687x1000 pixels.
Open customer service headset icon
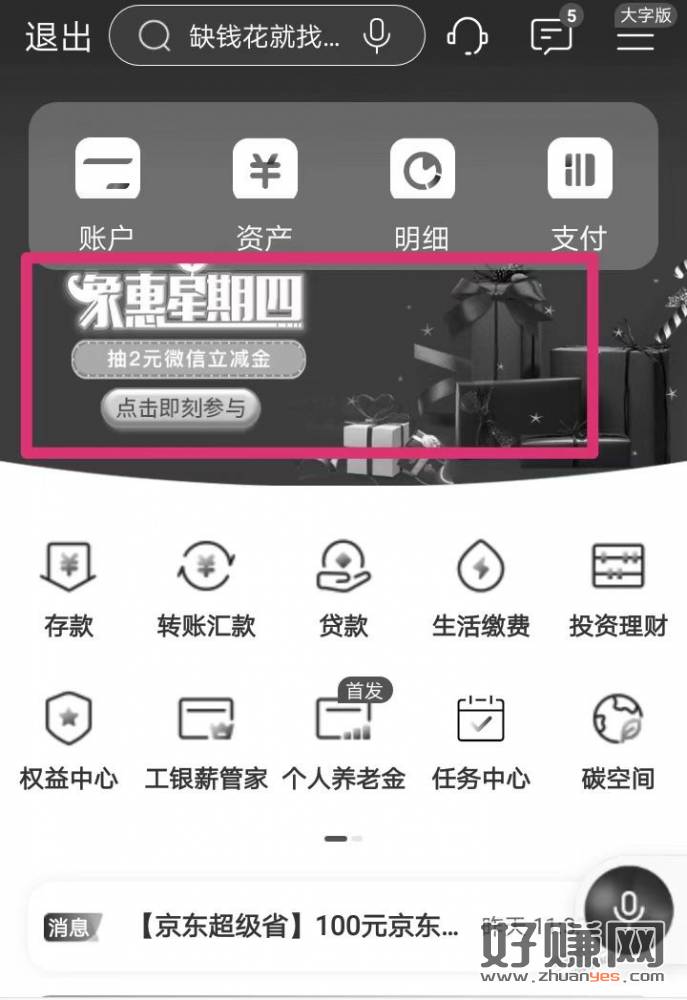pyautogui.click(x=467, y=36)
